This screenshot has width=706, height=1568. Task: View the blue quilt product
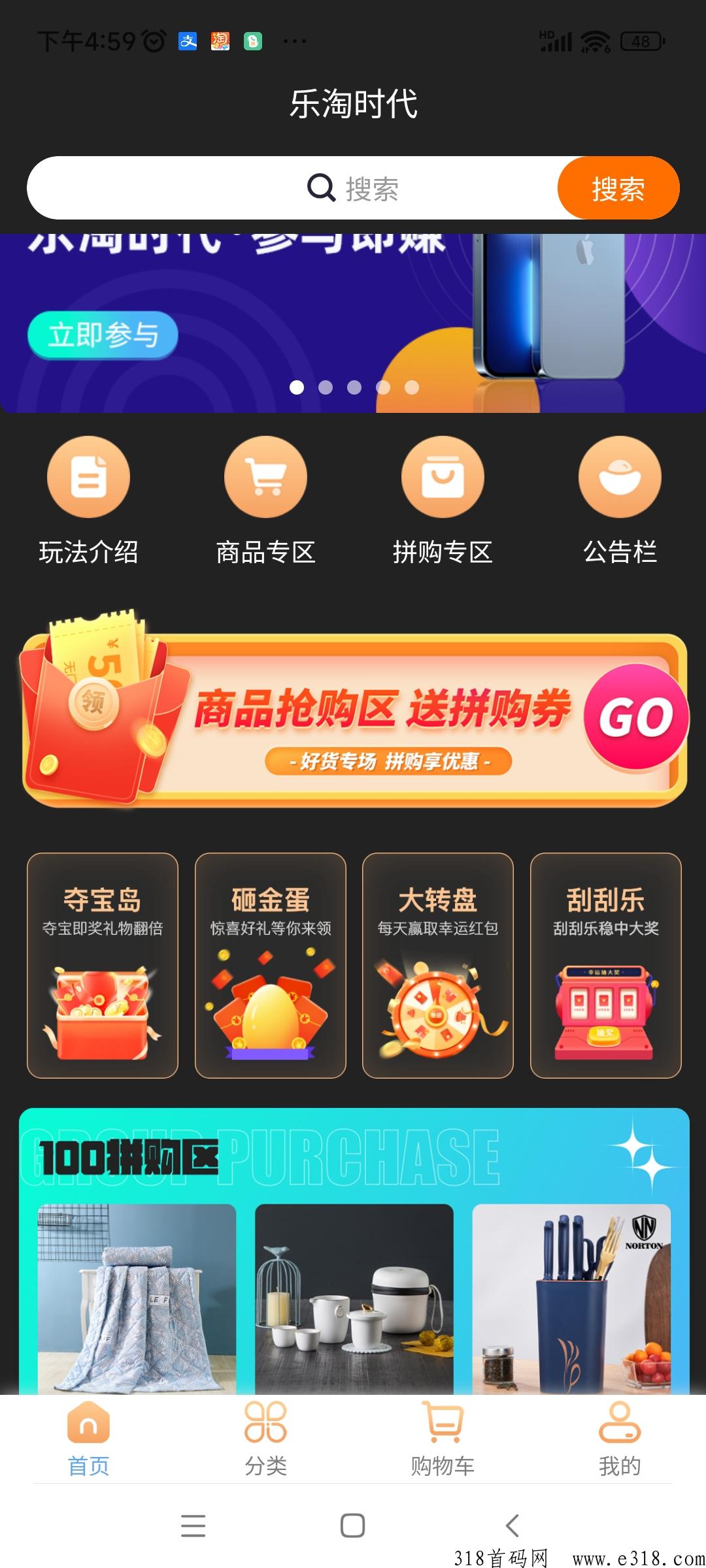137,1299
